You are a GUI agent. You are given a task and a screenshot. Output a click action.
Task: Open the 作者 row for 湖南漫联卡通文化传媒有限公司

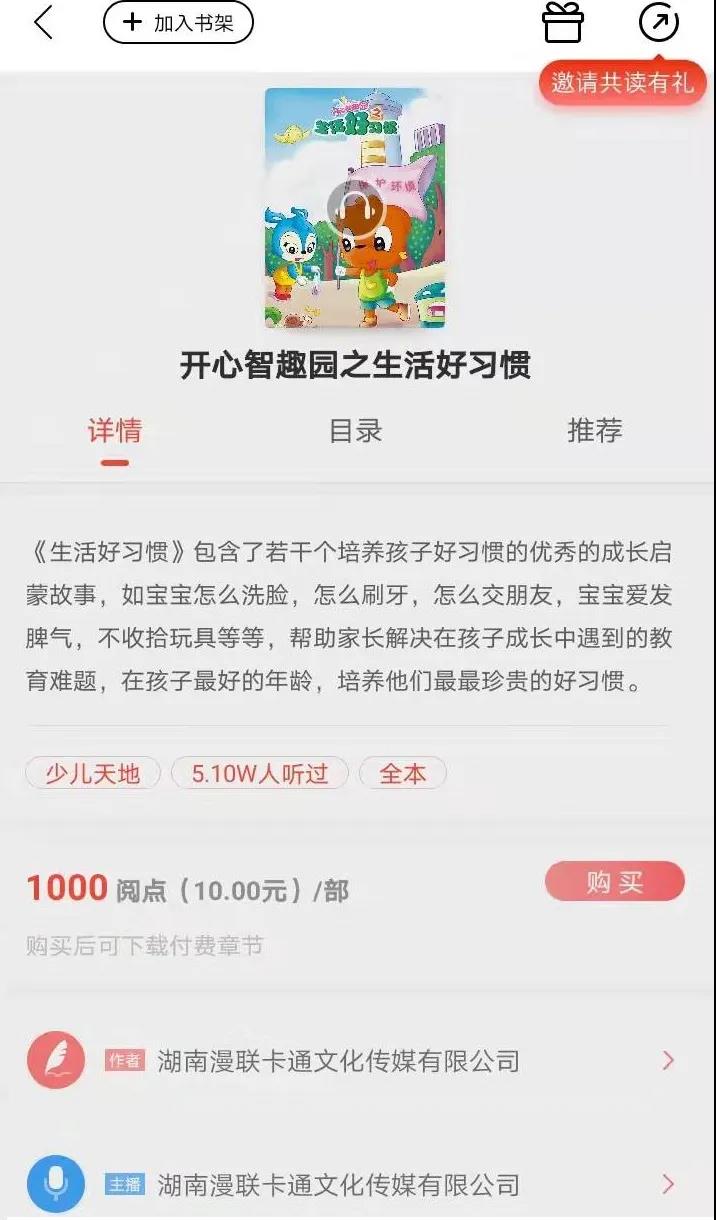click(x=358, y=1060)
